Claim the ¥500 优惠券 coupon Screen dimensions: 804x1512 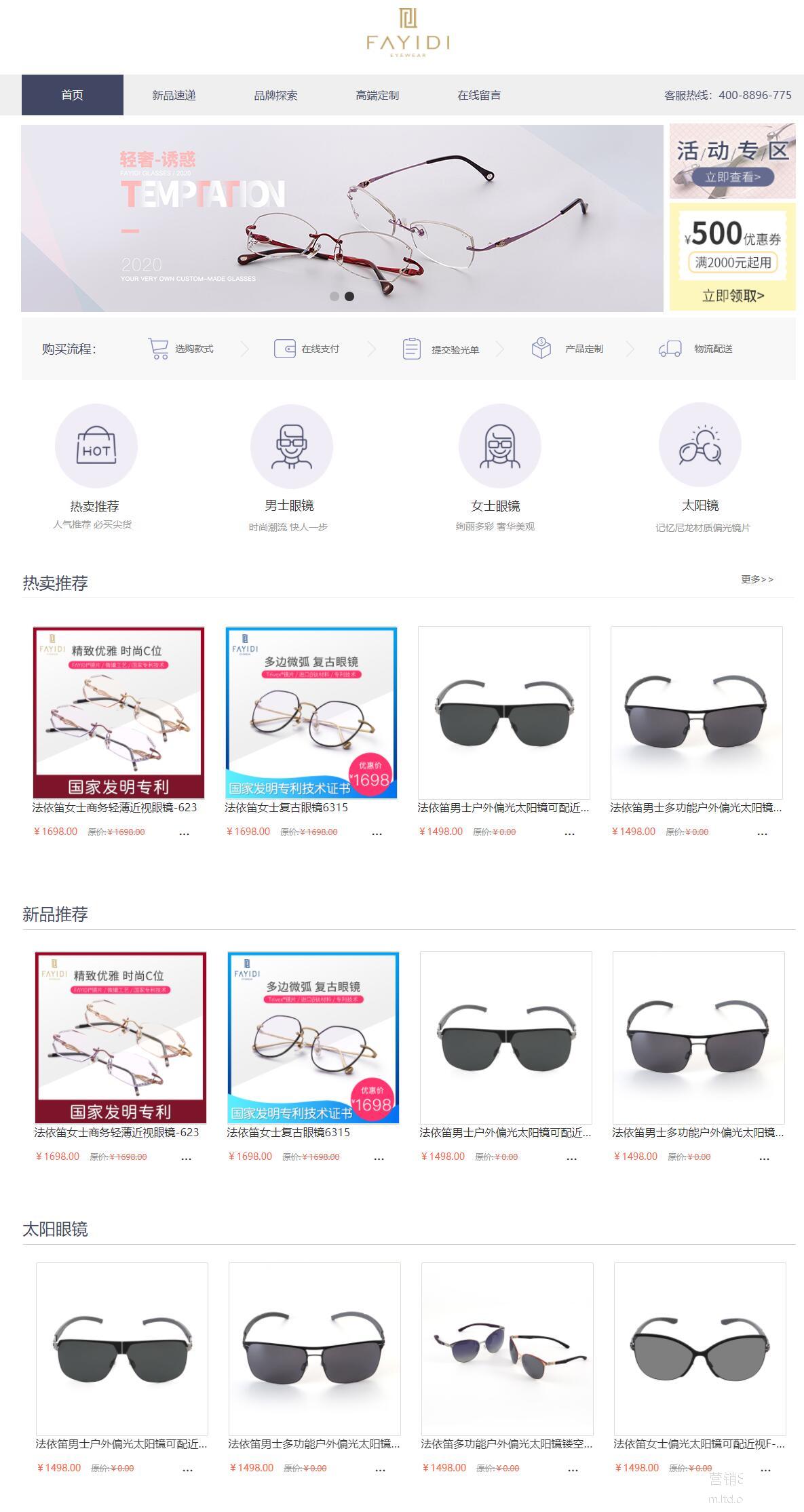pyautogui.click(x=732, y=258)
